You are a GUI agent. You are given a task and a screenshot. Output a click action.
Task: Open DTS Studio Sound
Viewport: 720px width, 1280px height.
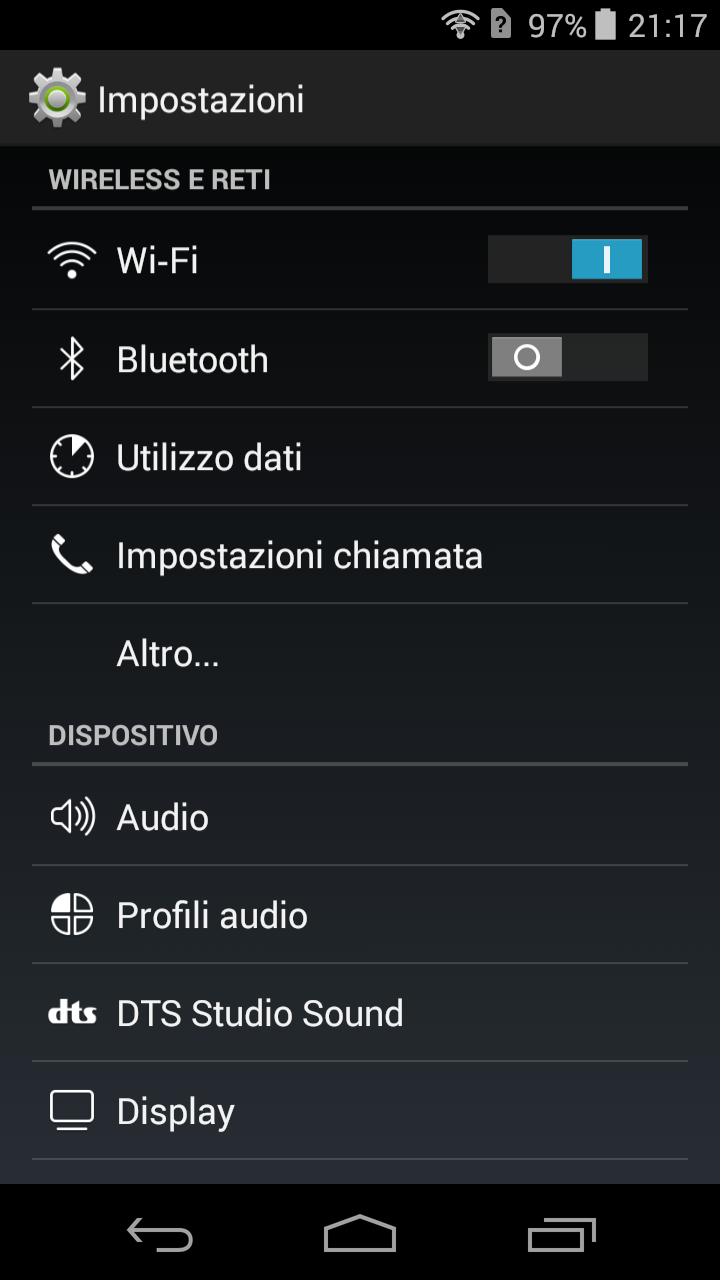(x=360, y=1013)
